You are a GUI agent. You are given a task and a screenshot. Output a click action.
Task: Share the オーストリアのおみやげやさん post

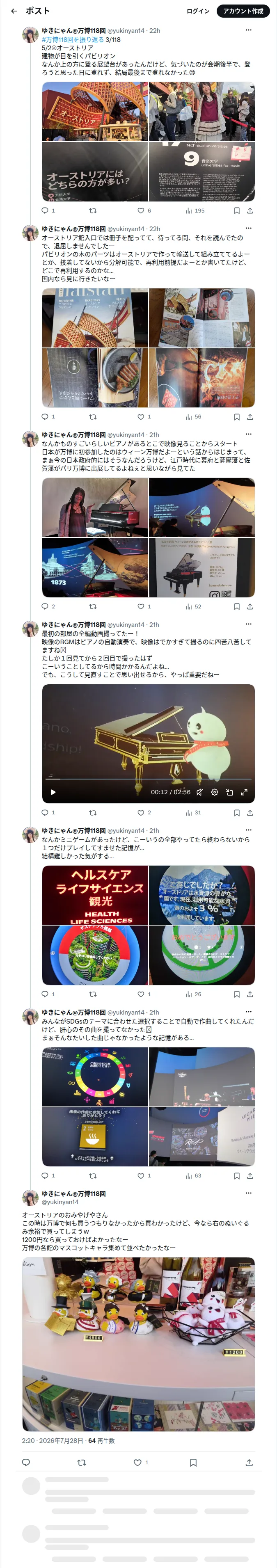248,1463
